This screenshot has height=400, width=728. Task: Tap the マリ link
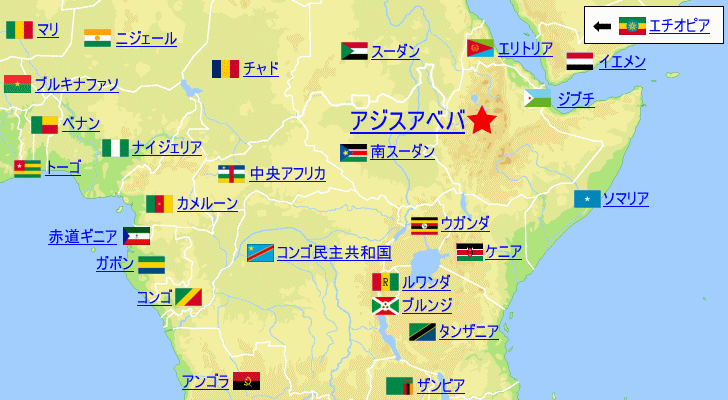point(47,30)
